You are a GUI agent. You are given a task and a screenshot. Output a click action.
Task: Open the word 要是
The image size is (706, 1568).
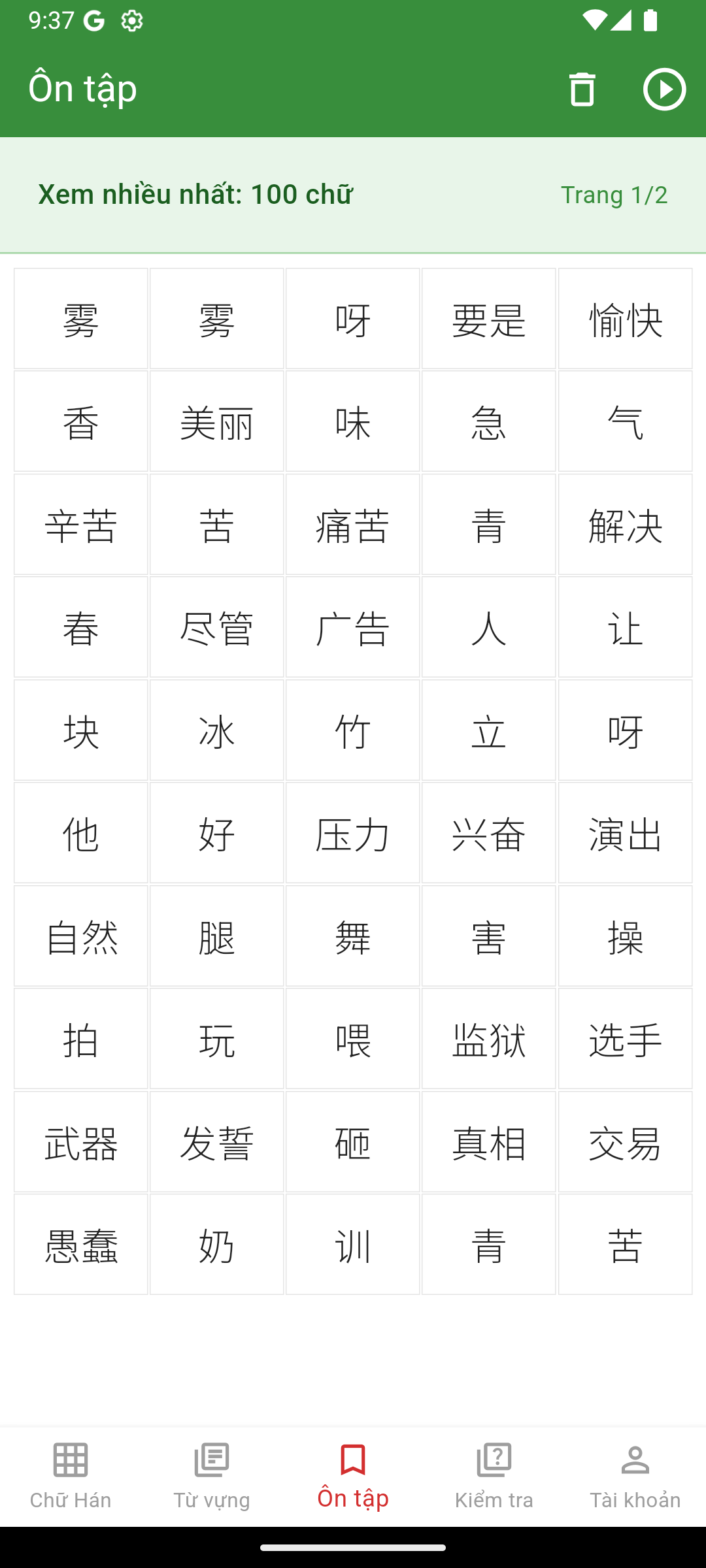pyautogui.click(x=488, y=319)
